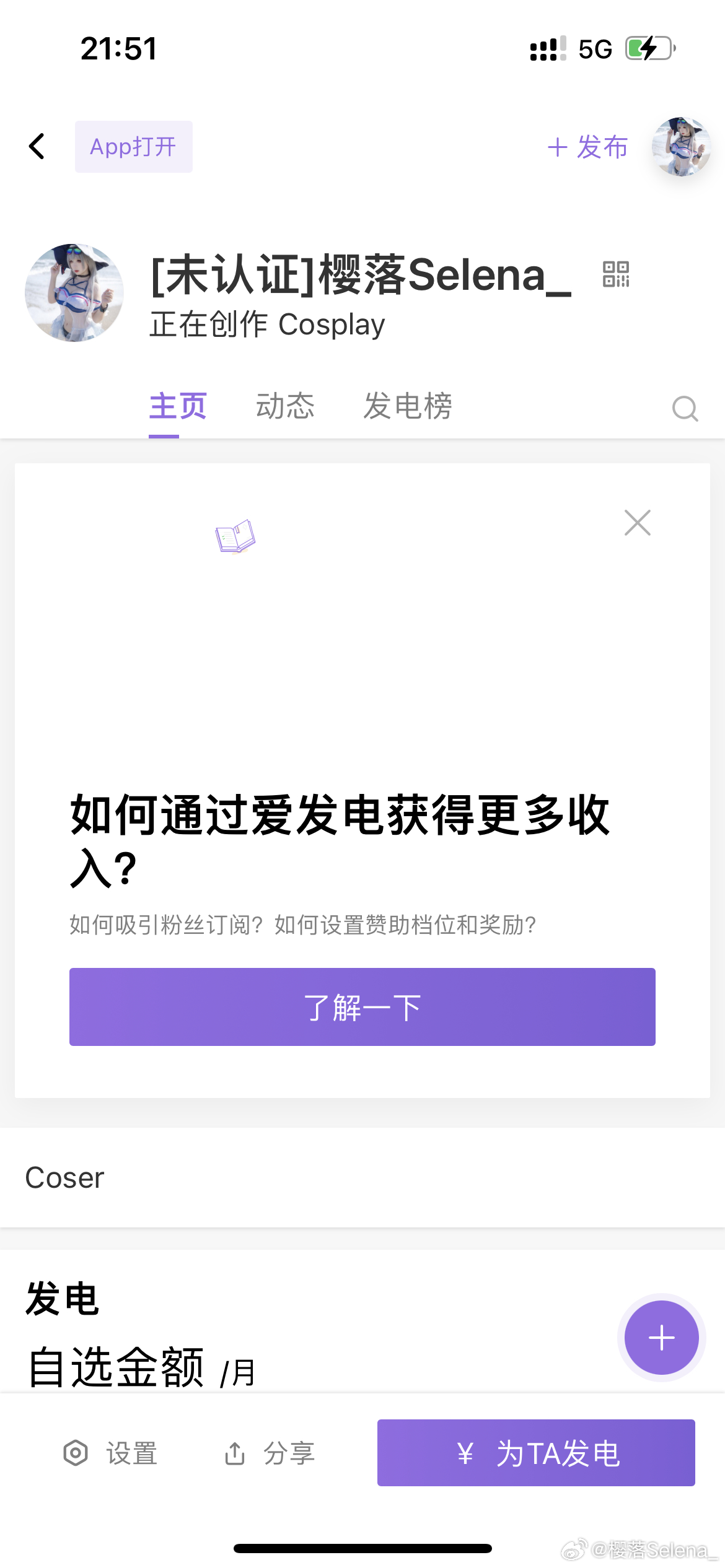Image resolution: width=725 pixels, height=1568 pixels.
Task: Tap 发布 to publish a post
Action: tap(587, 147)
